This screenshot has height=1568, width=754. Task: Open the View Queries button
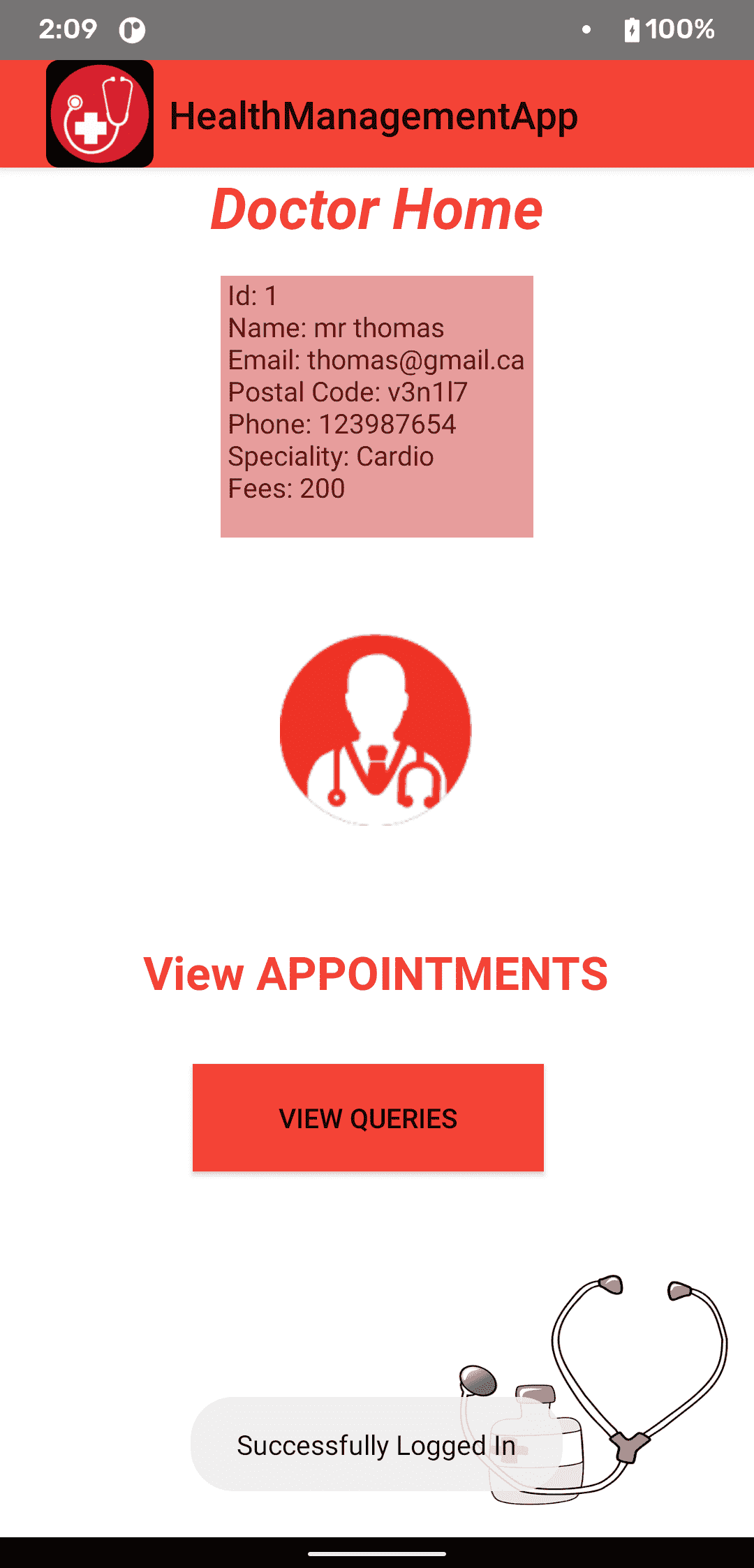pos(368,1118)
